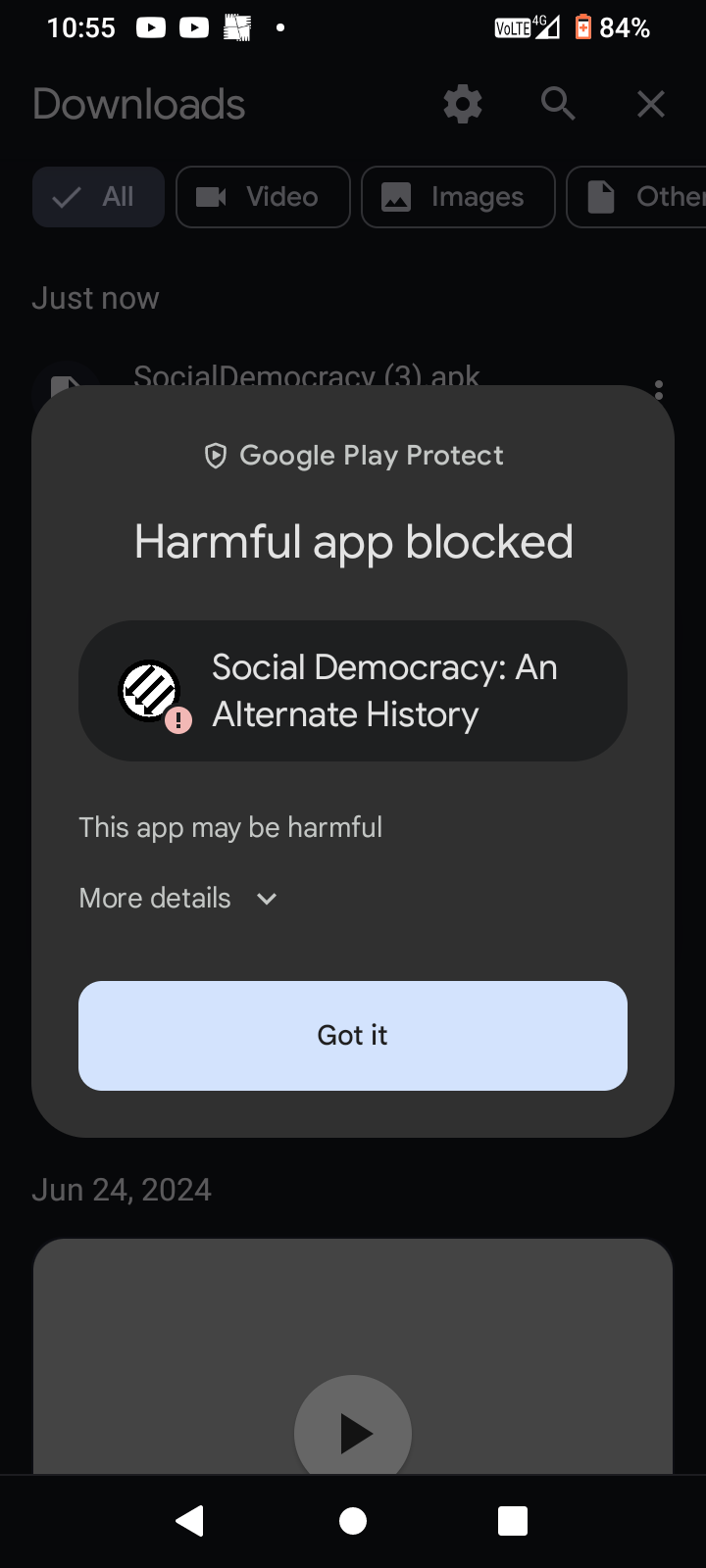Viewport: 706px width, 1568px height.
Task: Expand More details in the dialog
Action: pyautogui.click(x=178, y=898)
